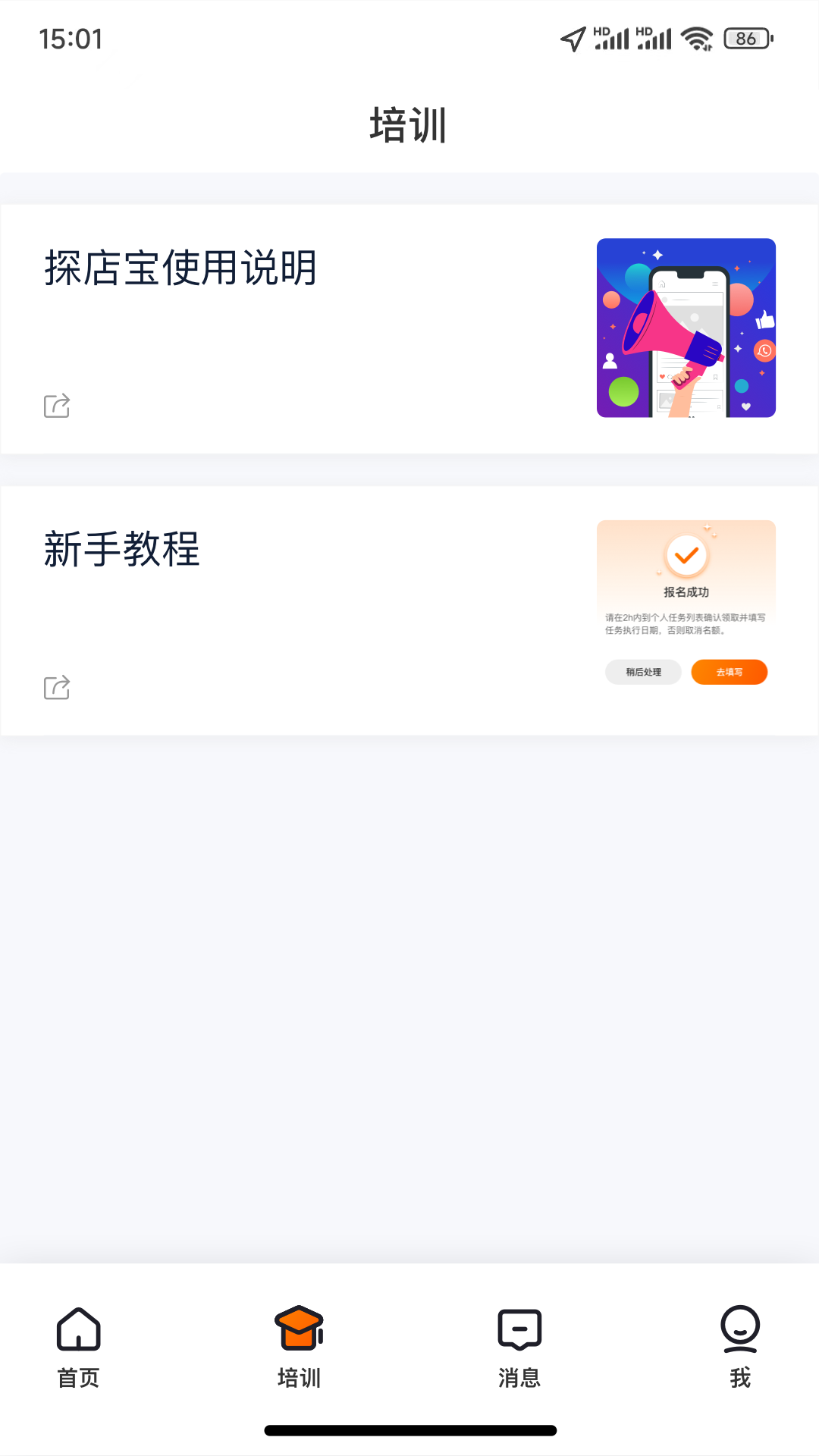Tap the orange checkmark in 报名成功 graphic

tap(686, 556)
